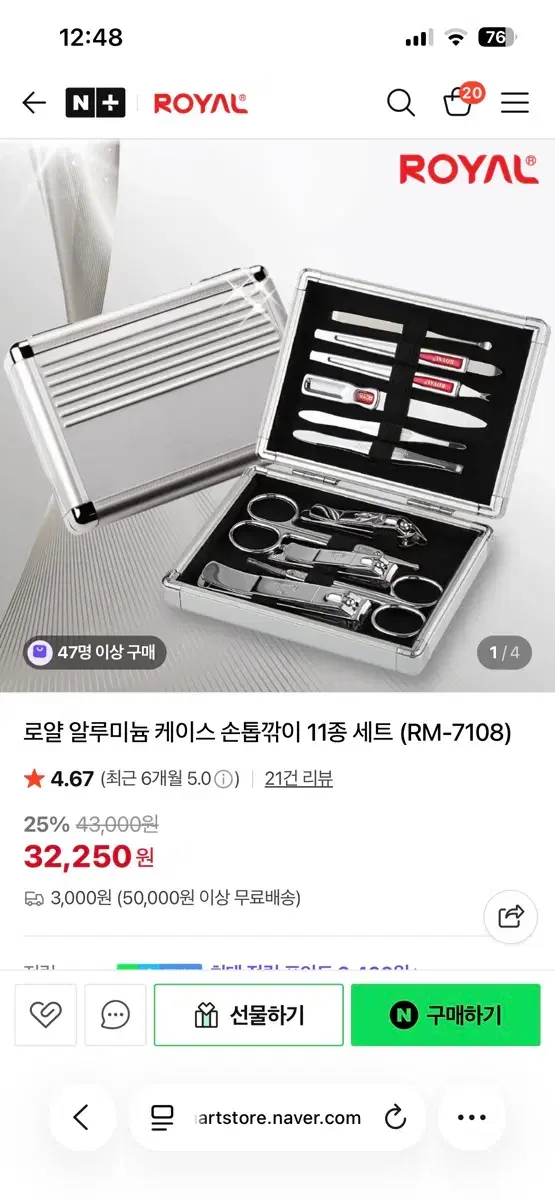The image size is (555, 1200).
Task: Open the shopping cart with 20 items
Action: [461, 101]
